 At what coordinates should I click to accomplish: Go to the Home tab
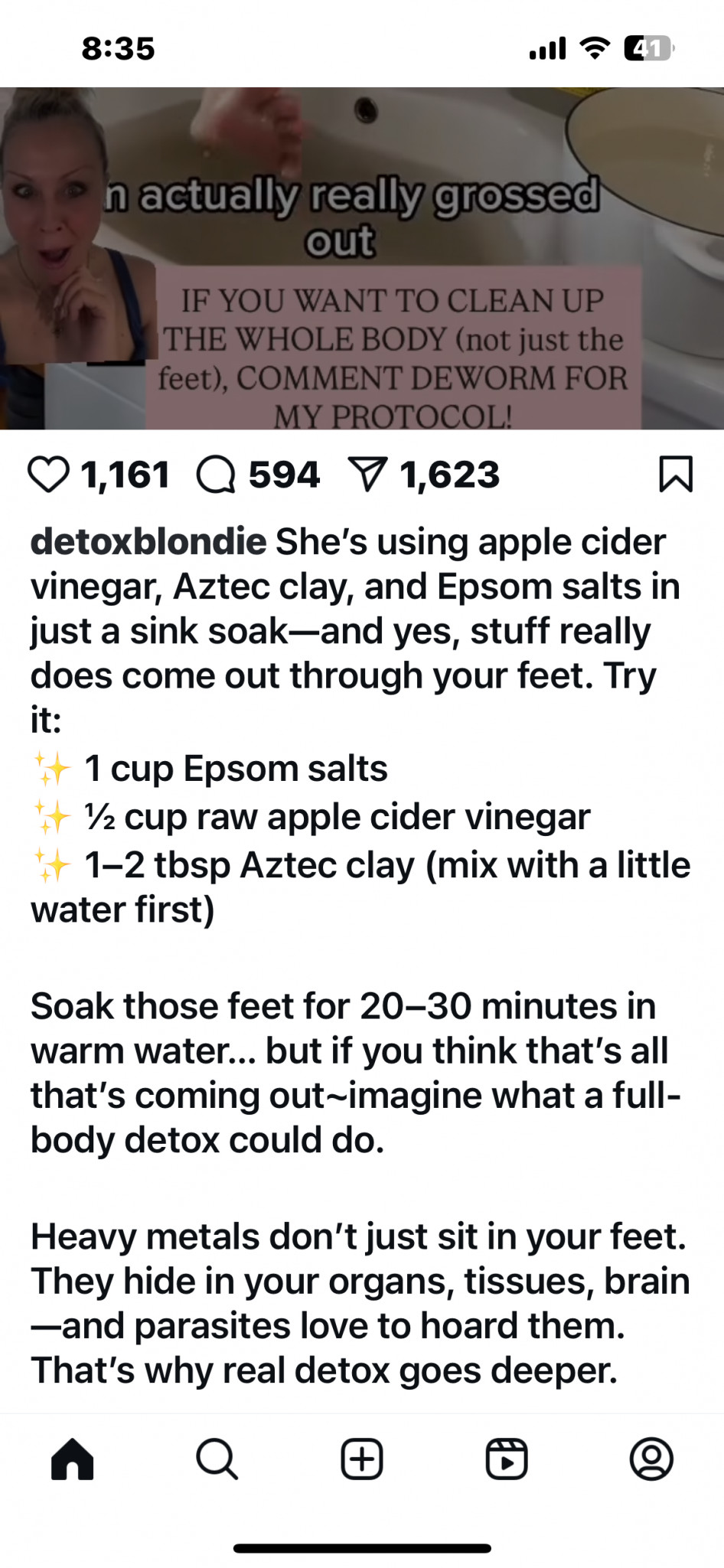pyautogui.click(x=73, y=1459)
